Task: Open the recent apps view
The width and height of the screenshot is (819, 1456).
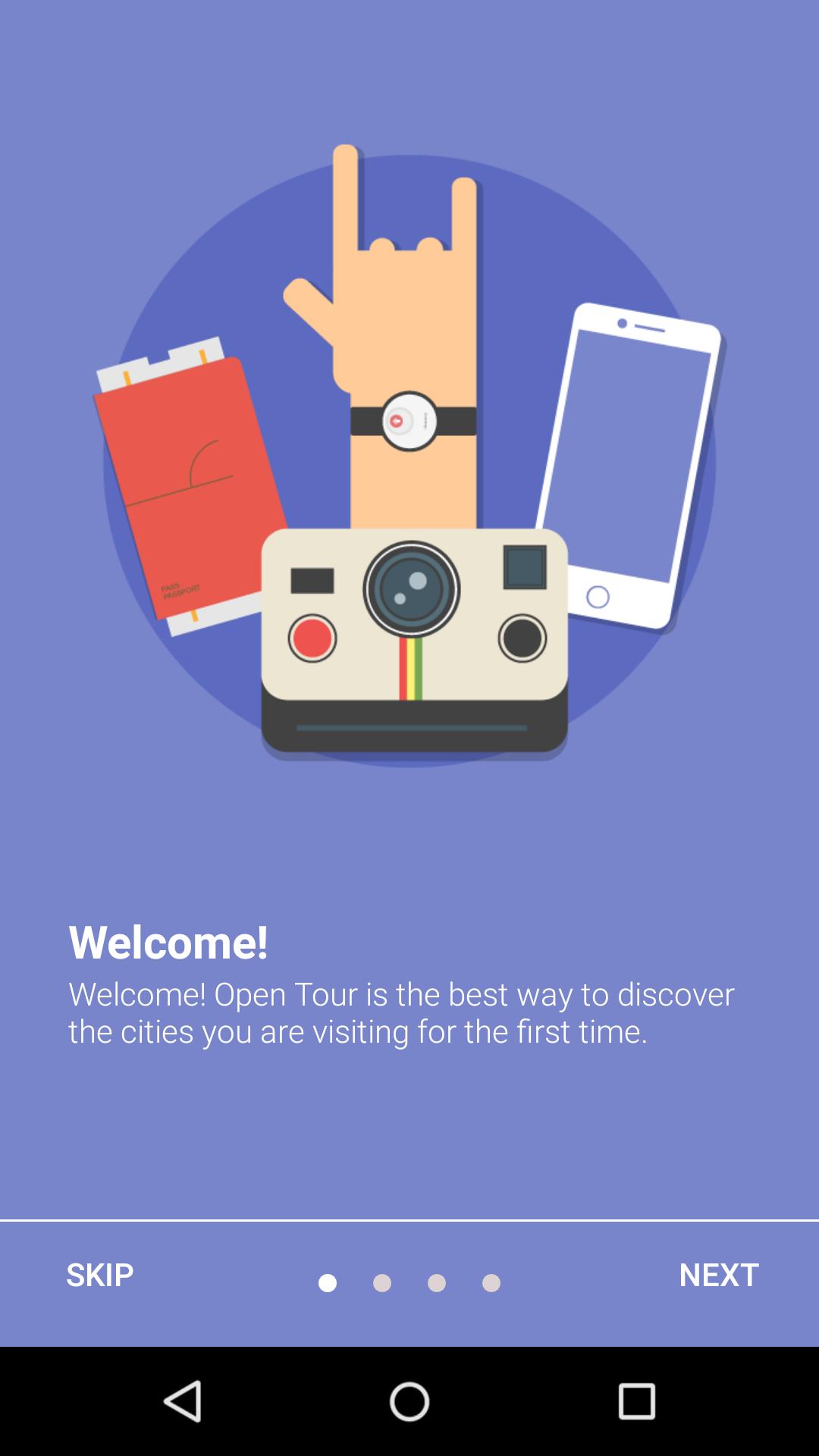Action: coord(636,1401)
